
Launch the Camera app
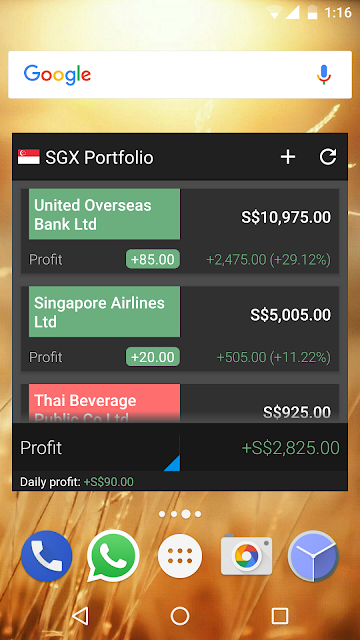(x=246, y=555)
